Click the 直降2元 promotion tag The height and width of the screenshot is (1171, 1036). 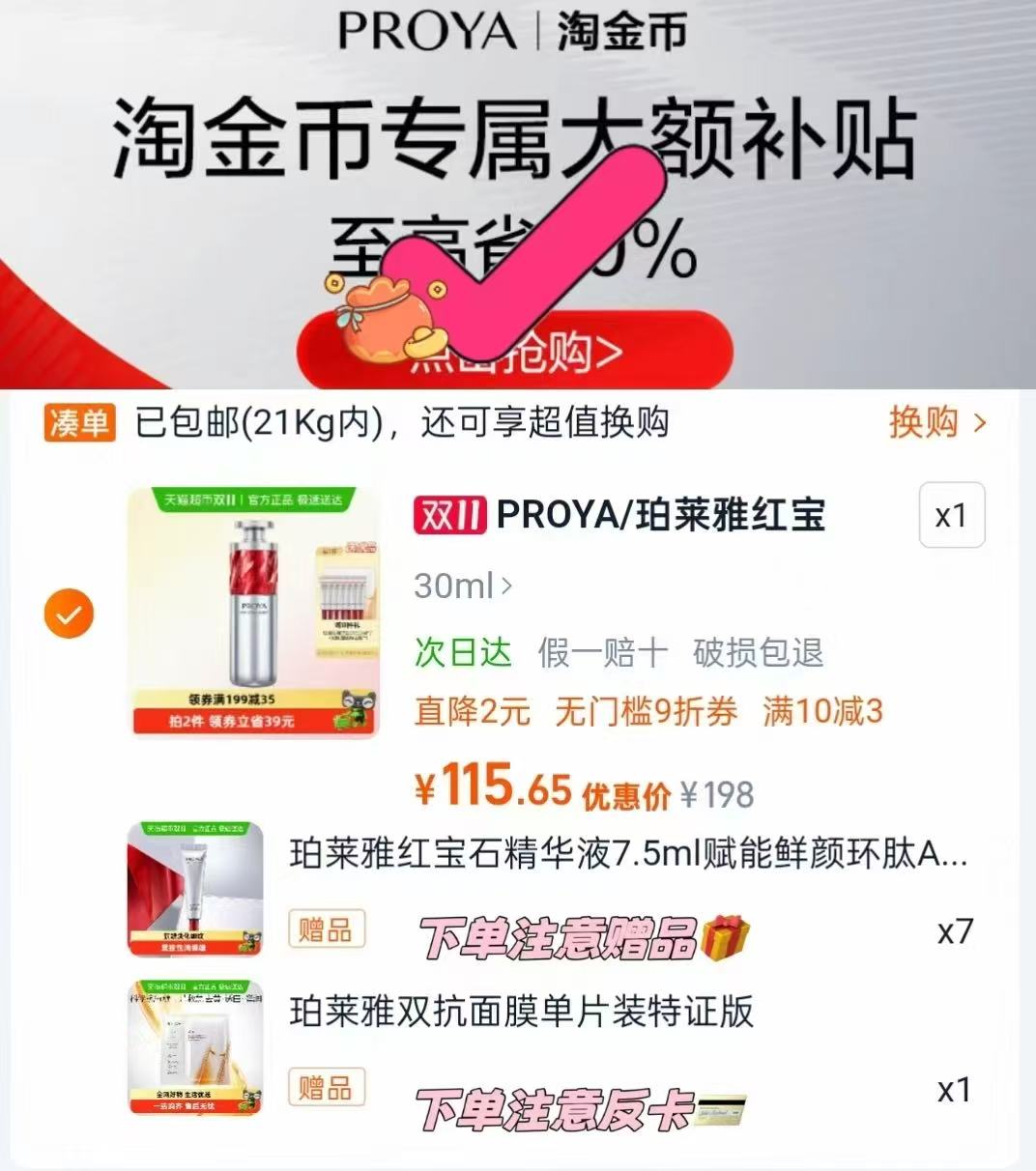click(471, 712)
